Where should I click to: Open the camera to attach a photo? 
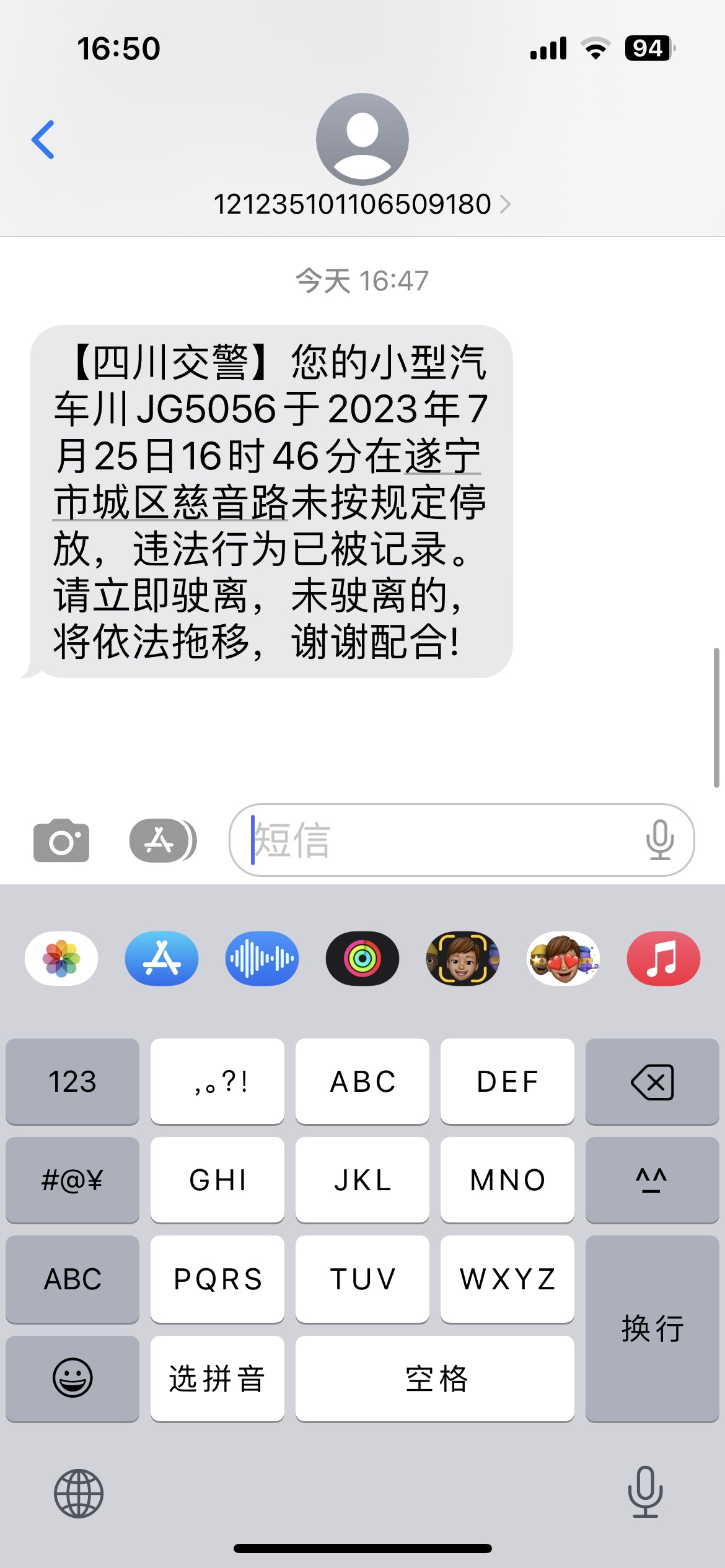click(x=61, y=840)
